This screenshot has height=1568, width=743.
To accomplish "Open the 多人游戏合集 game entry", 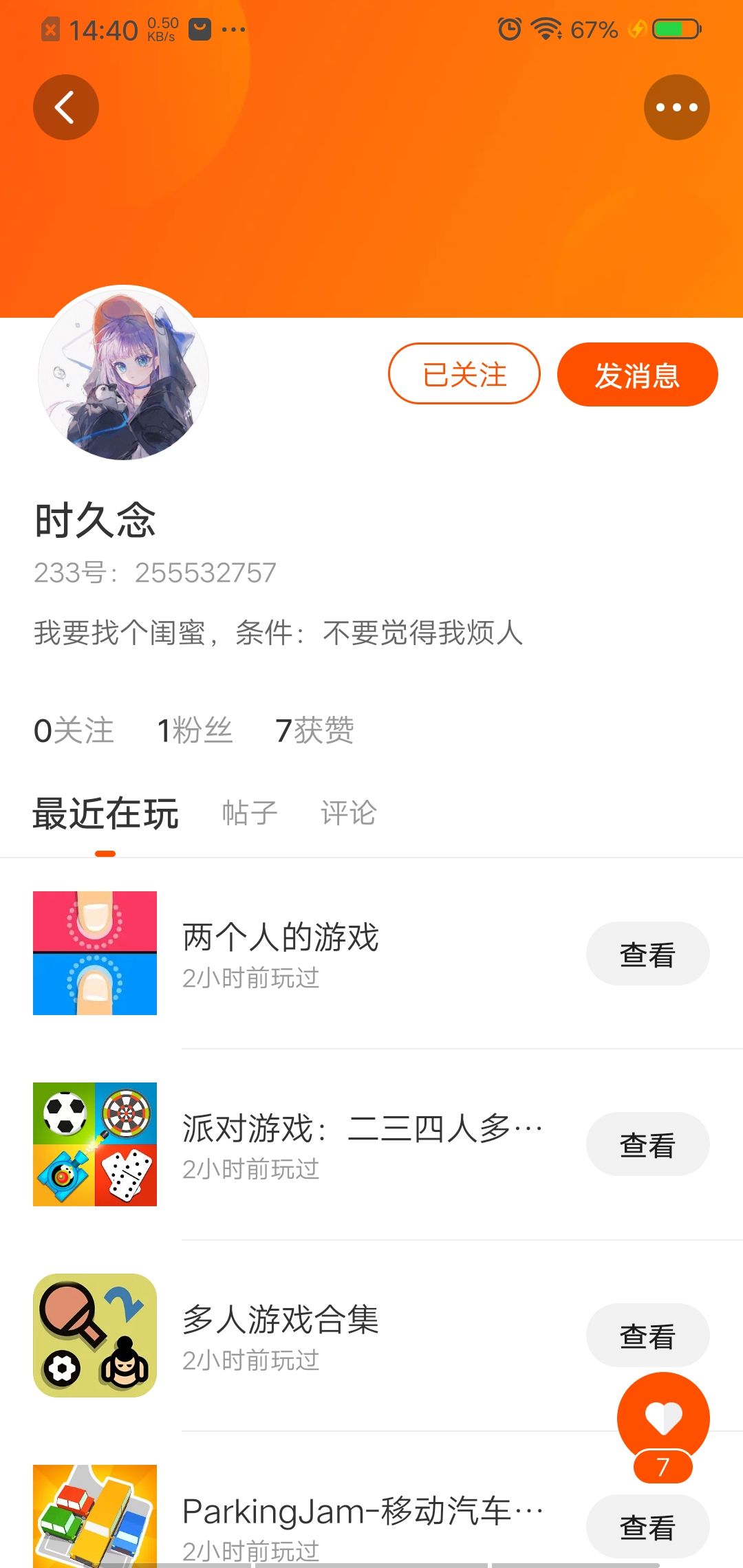I will tap(280, 1336).
